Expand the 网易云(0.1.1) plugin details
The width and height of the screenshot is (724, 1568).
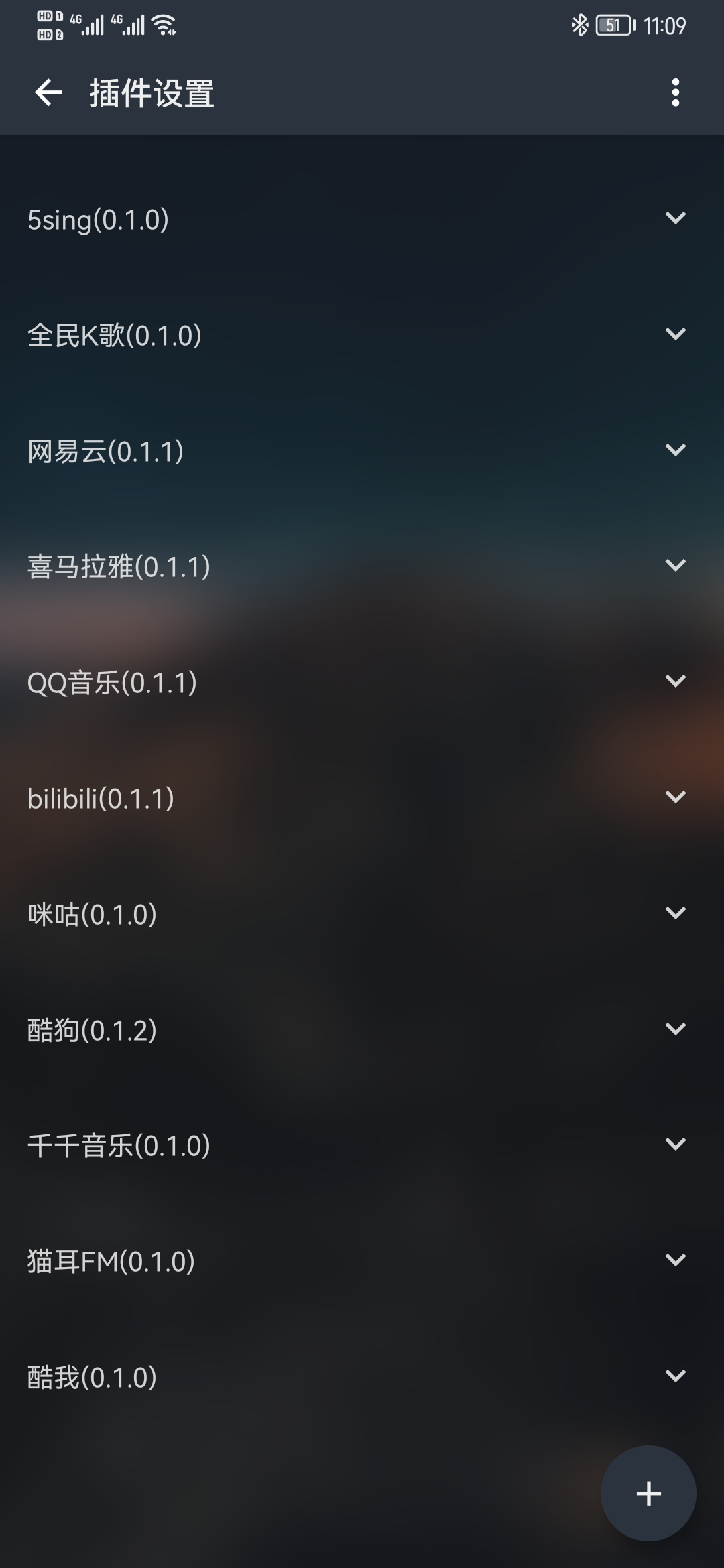coord(676,450)
